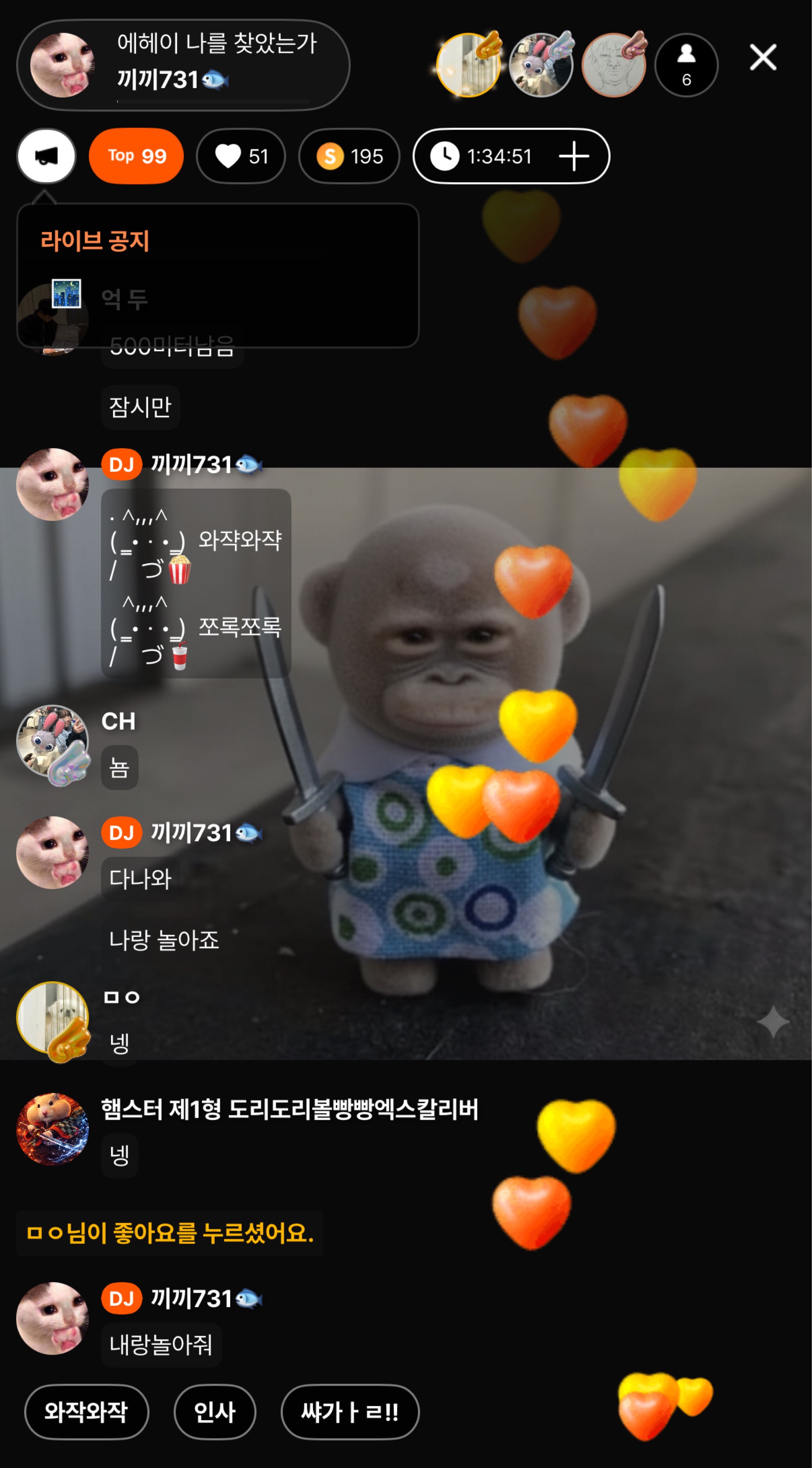Send the quick reply 인사
812x1468 pixels.
click(215, 1412)
